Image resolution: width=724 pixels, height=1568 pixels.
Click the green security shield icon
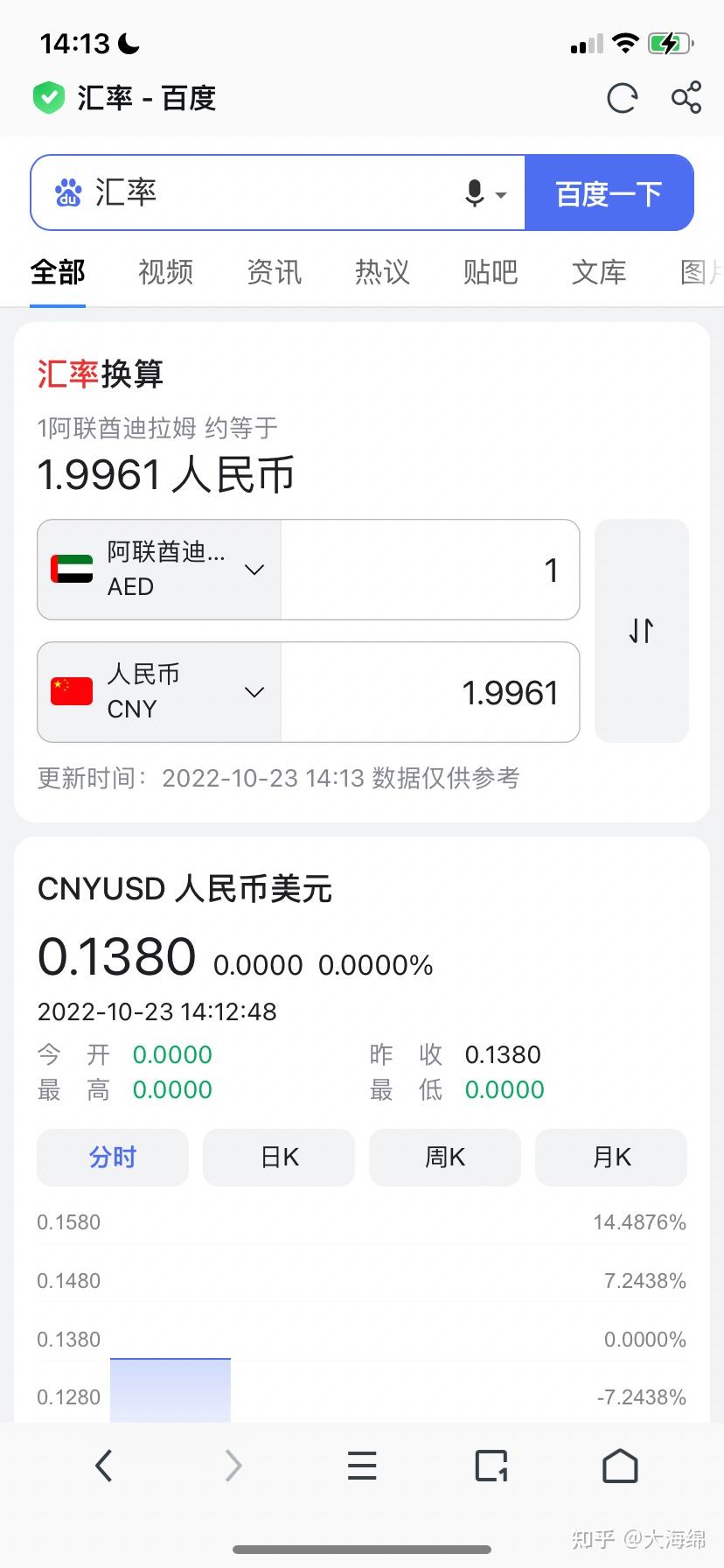tap(48, 98)
